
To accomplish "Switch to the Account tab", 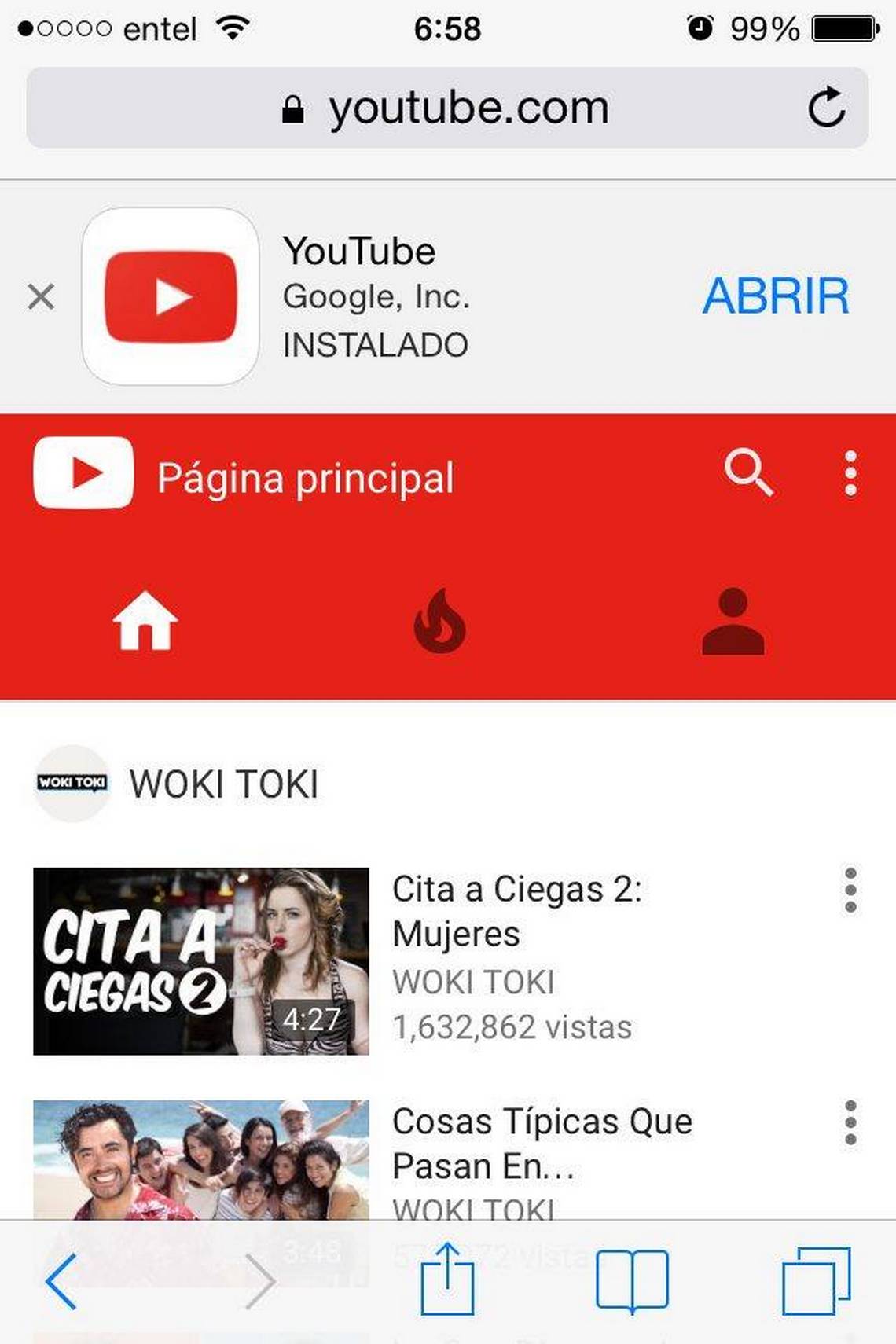I will tap(733, 621).
